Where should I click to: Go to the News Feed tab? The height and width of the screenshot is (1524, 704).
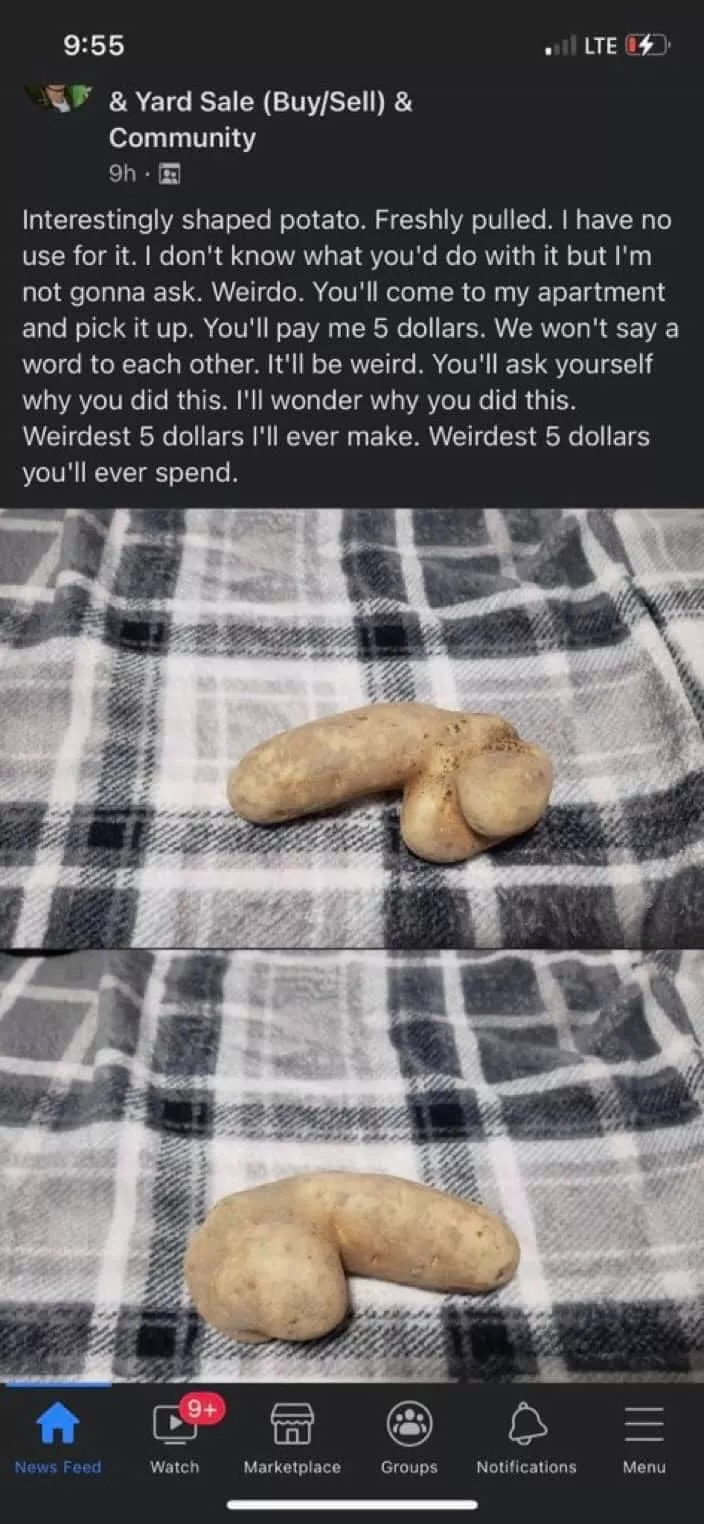click(x=58, y=1437)
